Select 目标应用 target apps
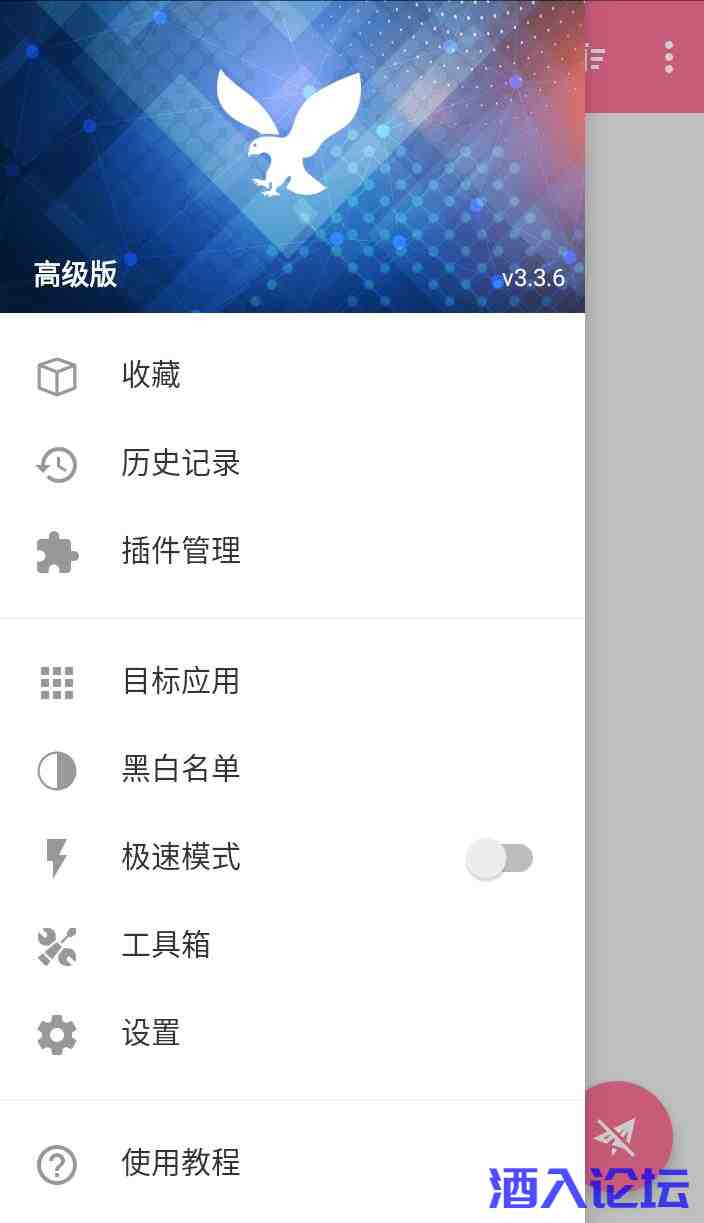 (x=180, y=682)
